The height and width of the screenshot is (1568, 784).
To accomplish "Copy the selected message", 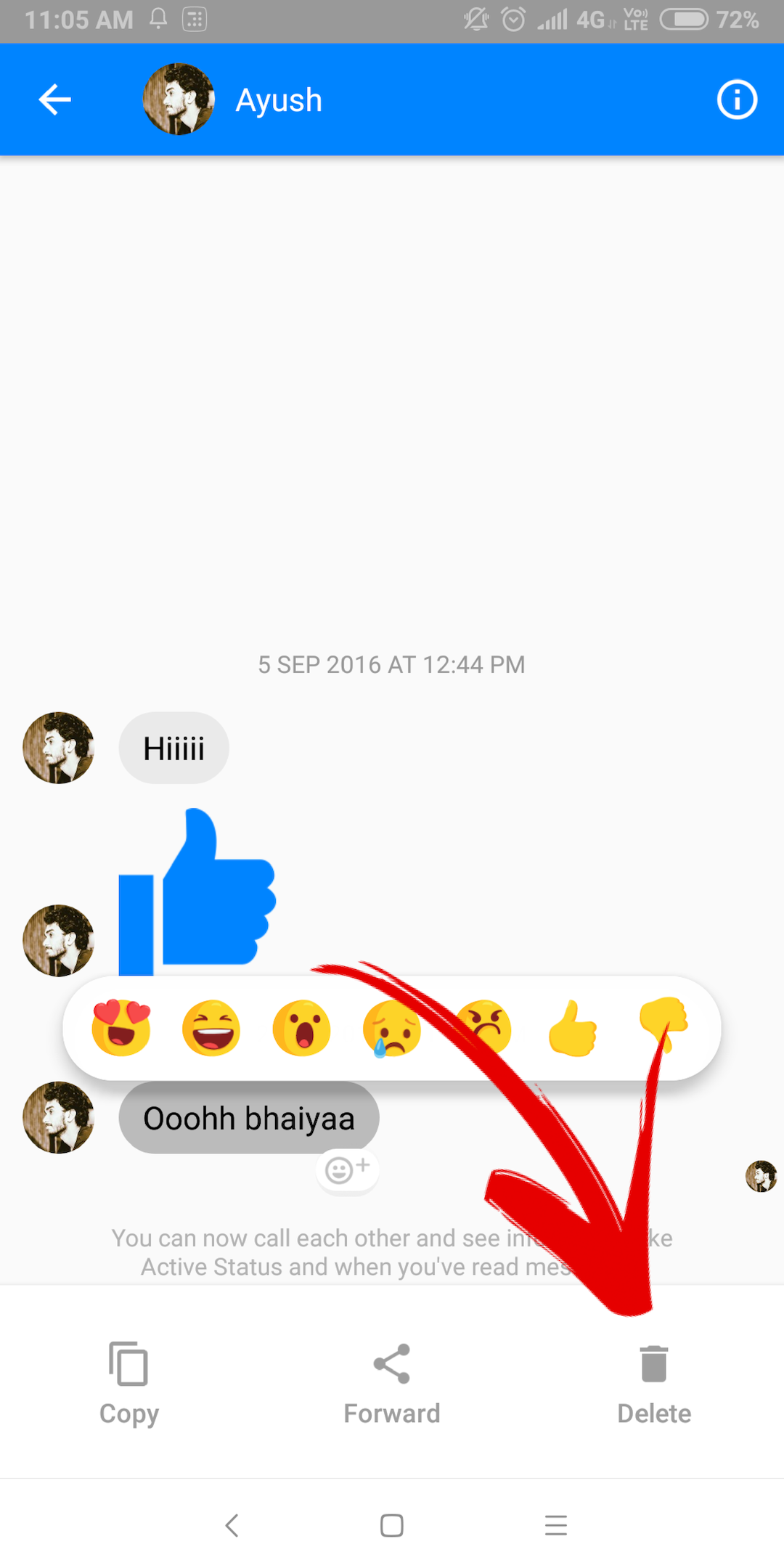I will 128,1383.
